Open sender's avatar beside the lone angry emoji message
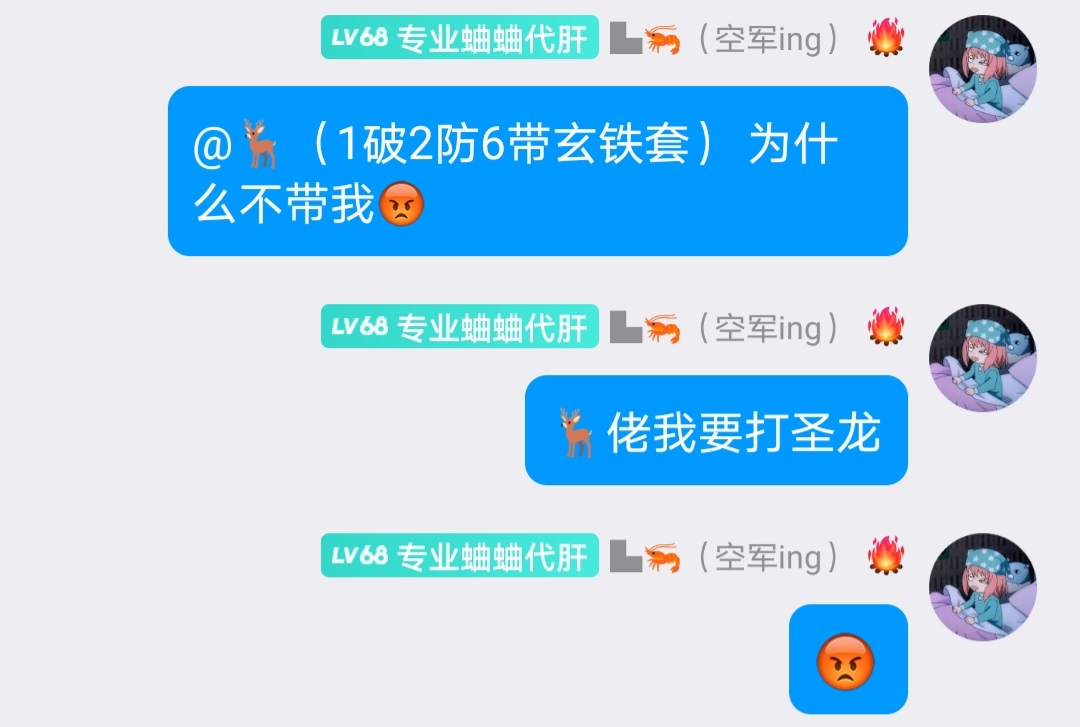Screen dimensions: 1080x727 (983, 587)
